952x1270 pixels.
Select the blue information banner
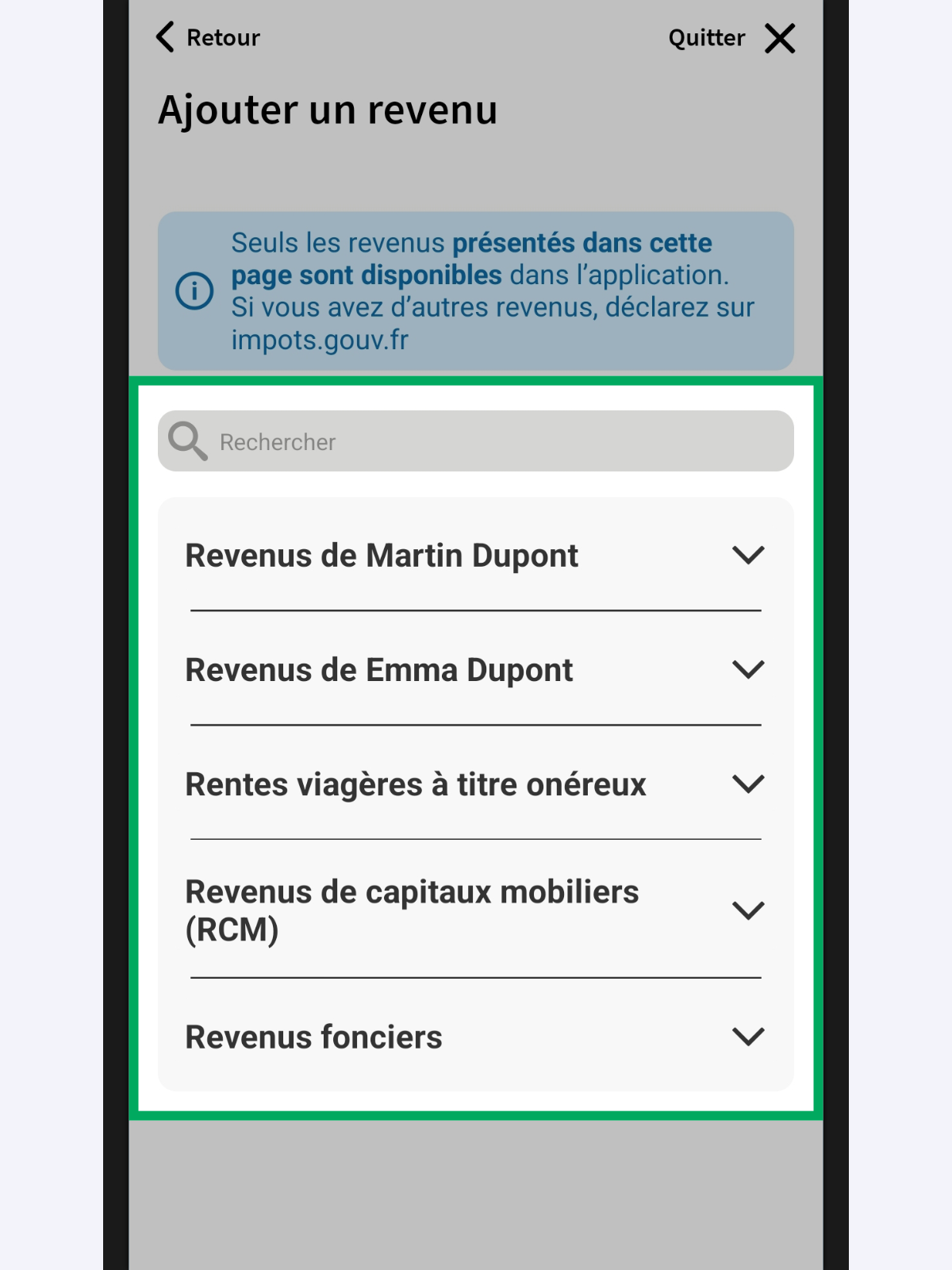(x=476, y=290)
